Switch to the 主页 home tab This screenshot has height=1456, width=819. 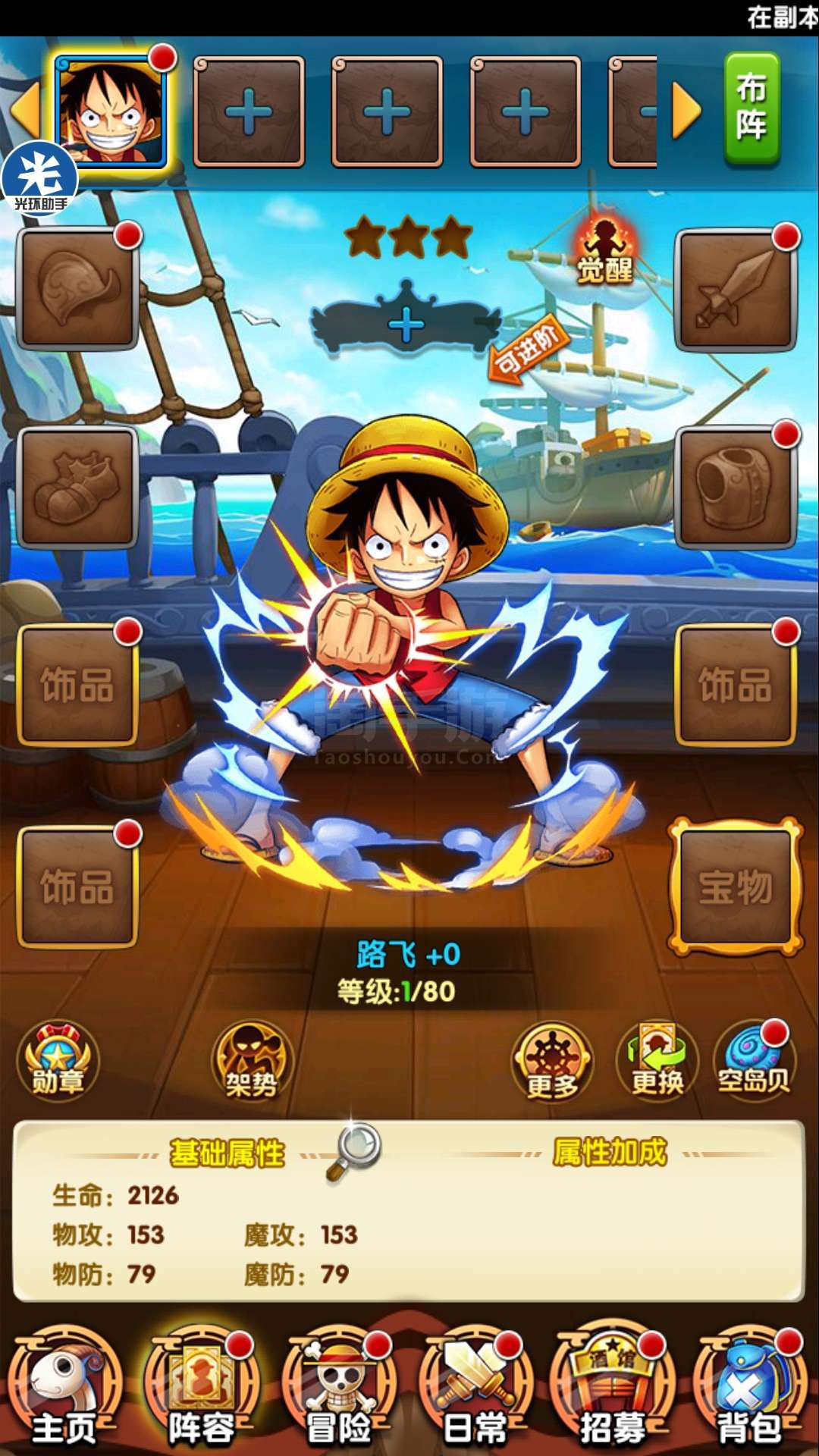click(65, 1389)
